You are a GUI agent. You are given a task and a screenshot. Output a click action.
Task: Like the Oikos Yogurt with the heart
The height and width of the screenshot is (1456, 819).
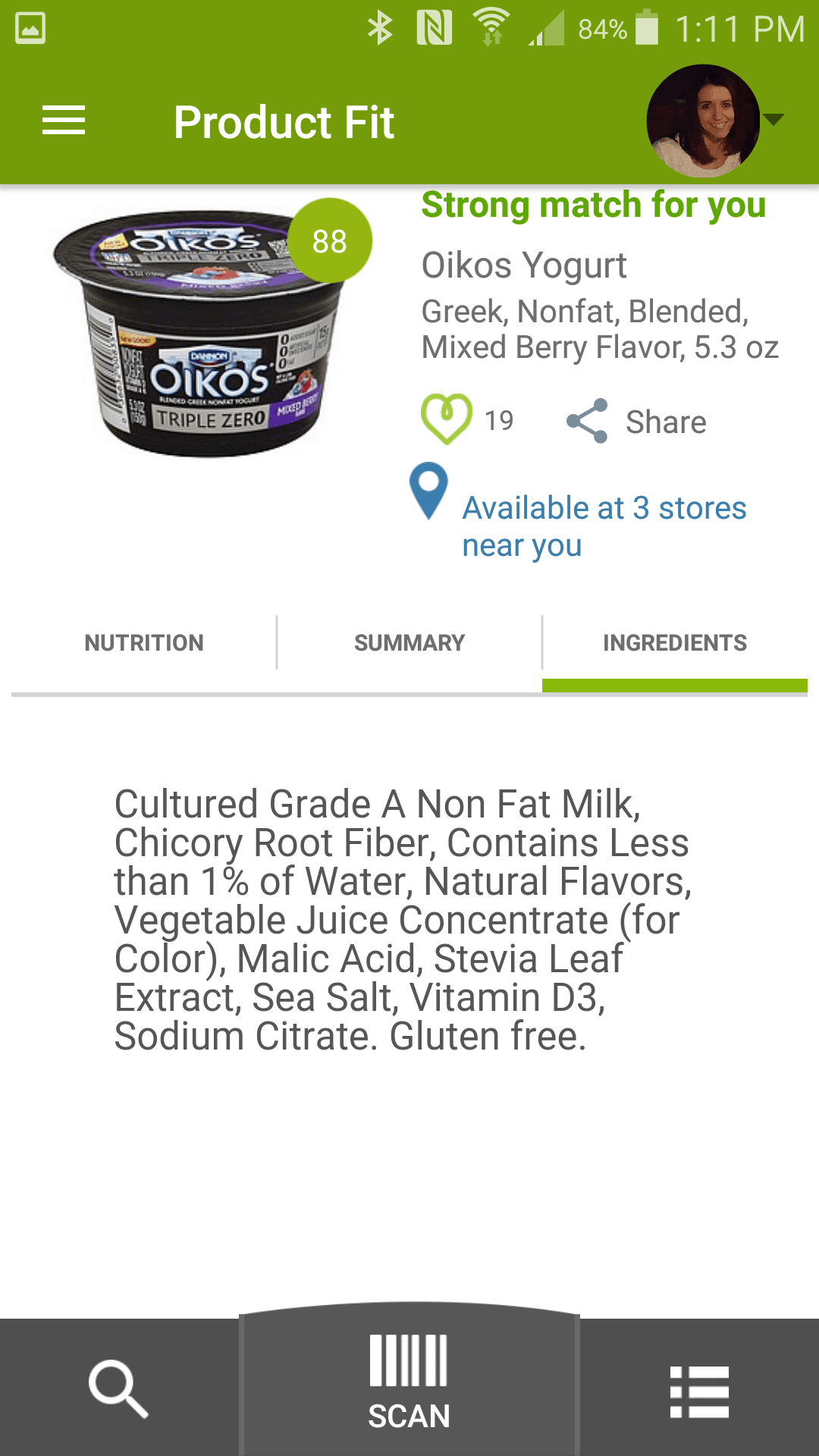pos(447,419)
